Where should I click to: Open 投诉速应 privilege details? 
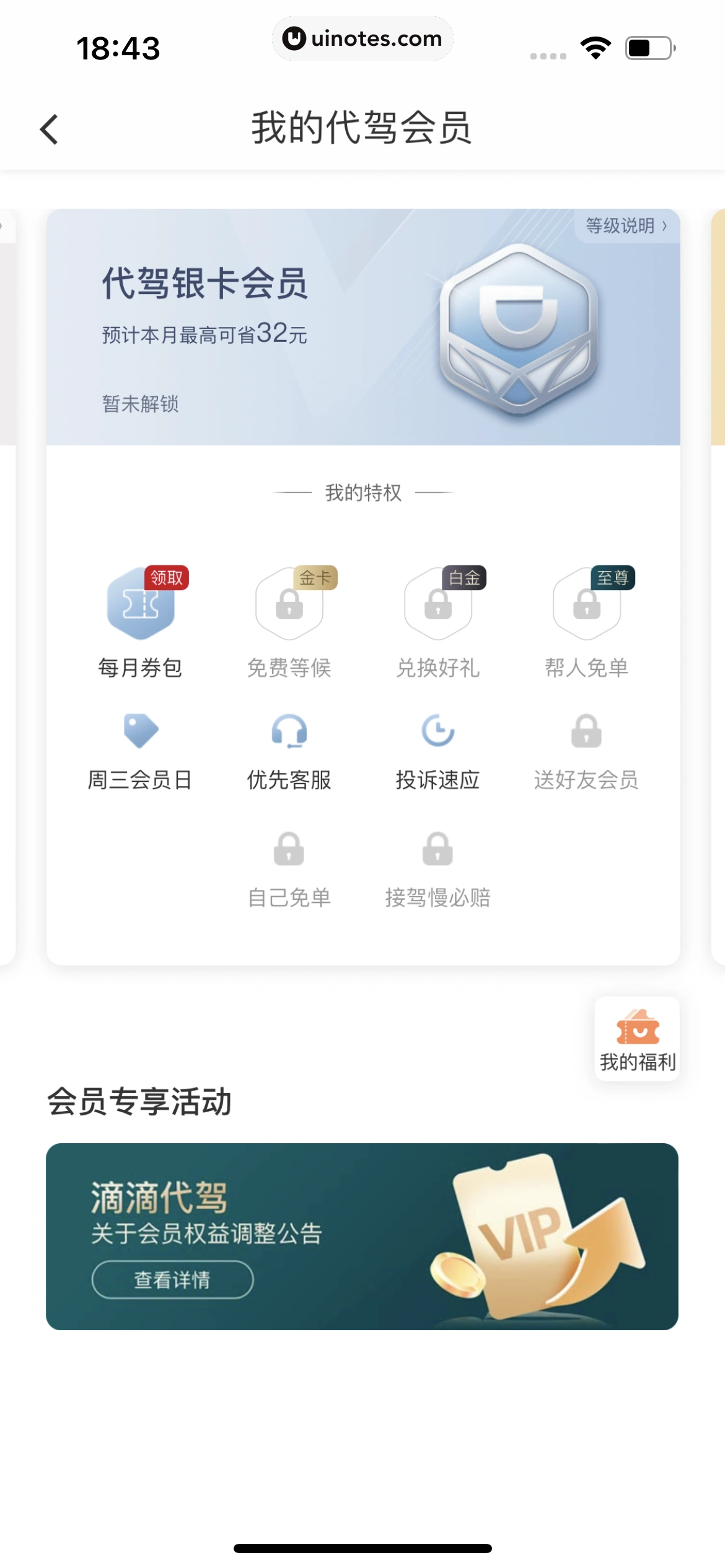click(x=438, y=751)
